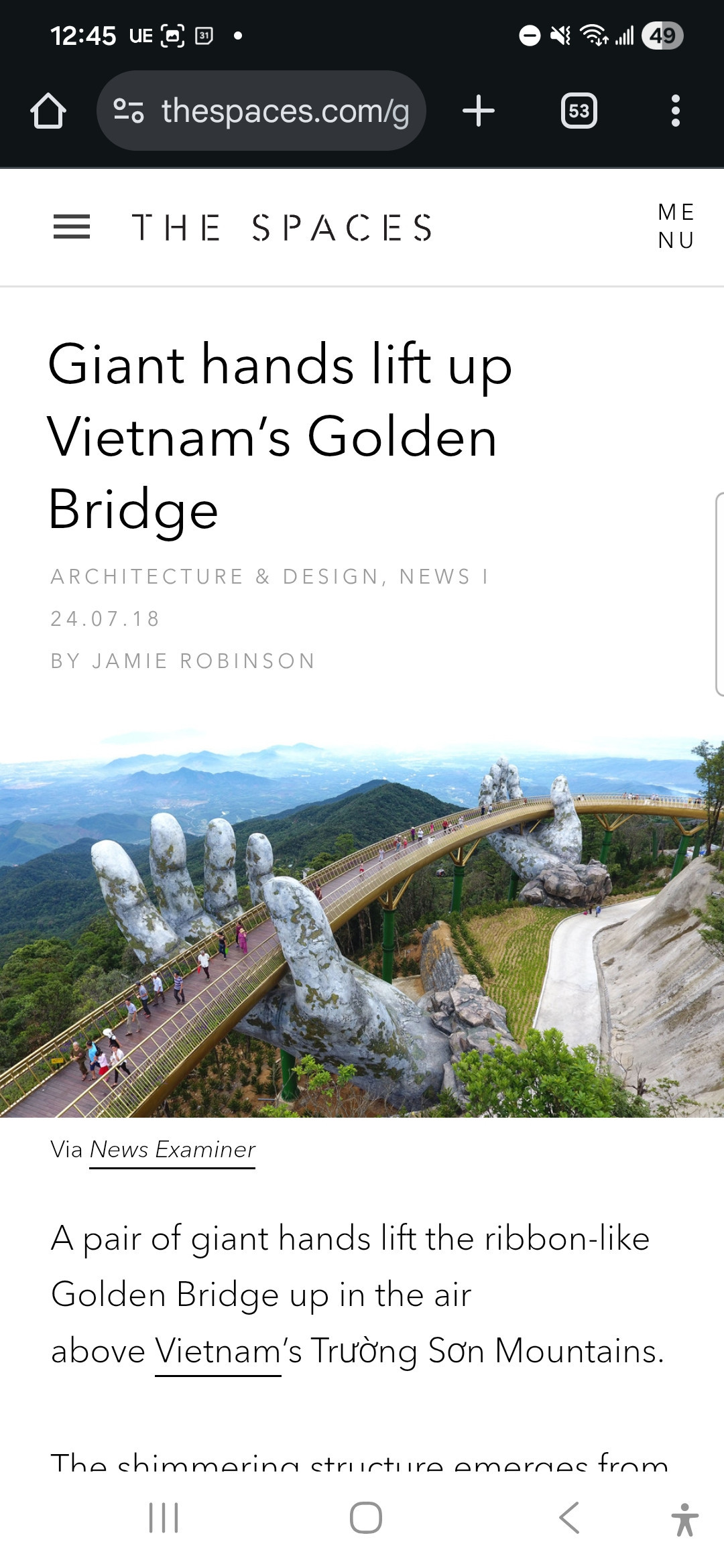Open the News category link
The width and height of the screenshot is (724, 1568).
coord(434,576)
